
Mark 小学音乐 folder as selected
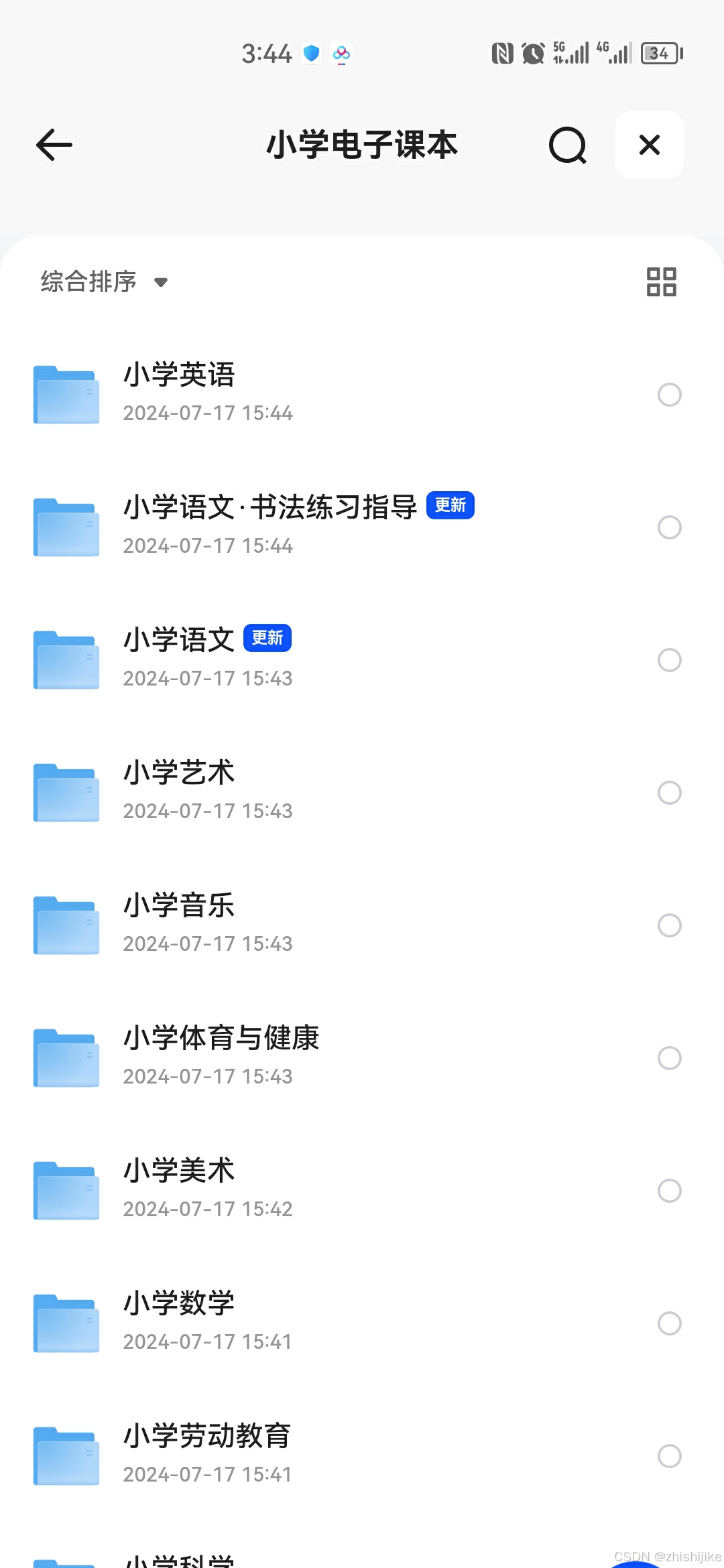[669, 925]
